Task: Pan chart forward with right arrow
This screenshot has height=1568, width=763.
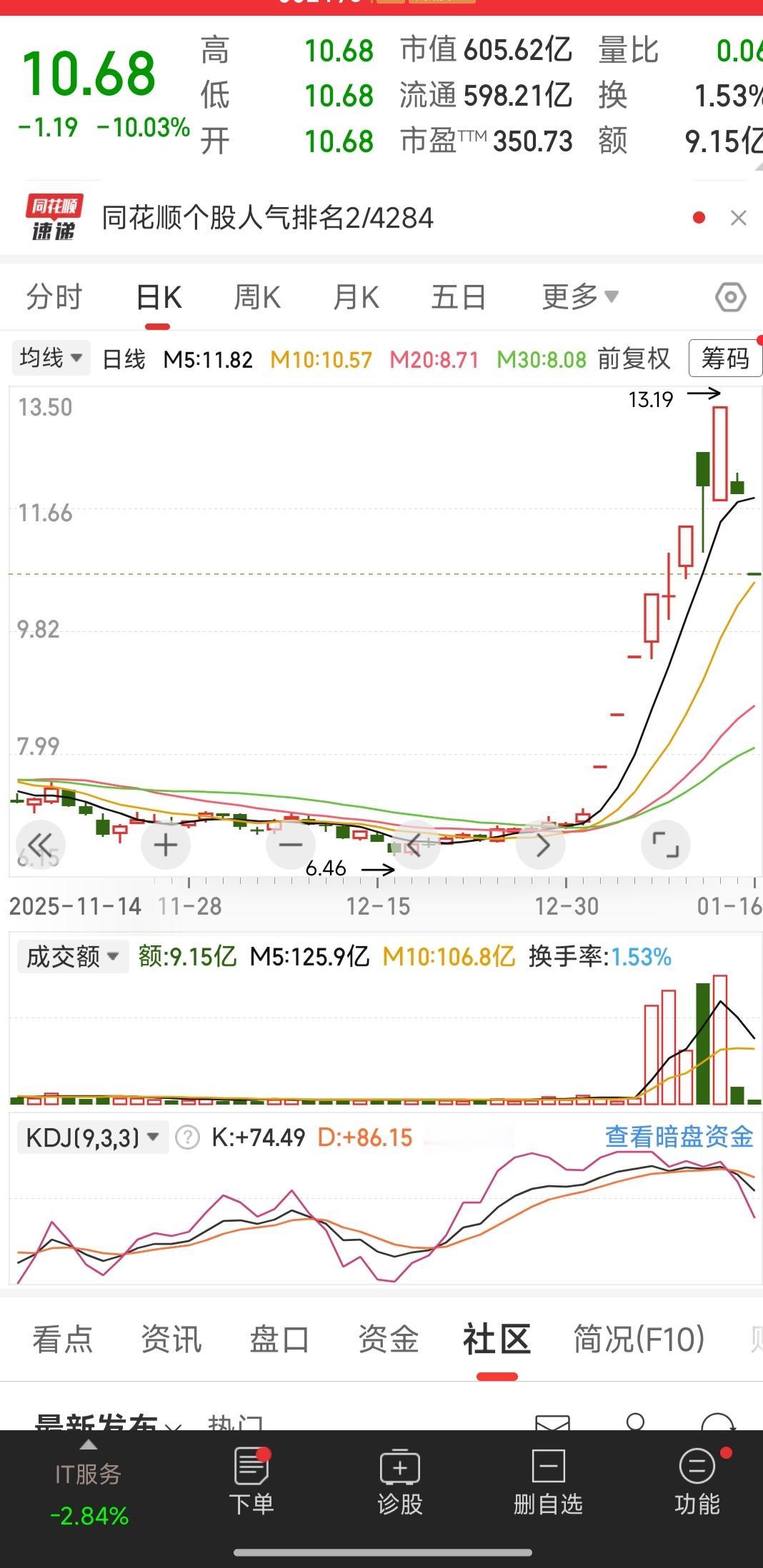Action: pos(541,845)
